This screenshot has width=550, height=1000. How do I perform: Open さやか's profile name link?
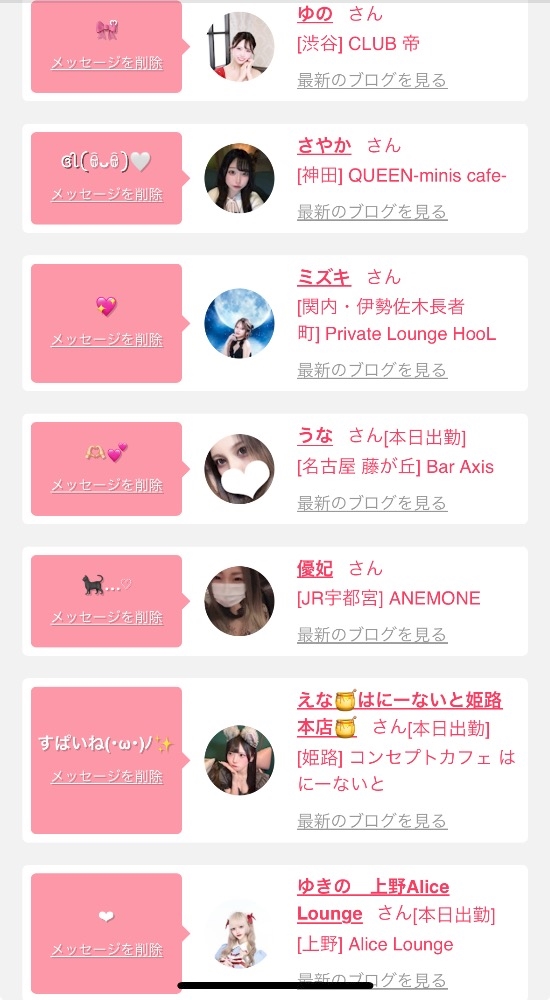pos(324,146)
